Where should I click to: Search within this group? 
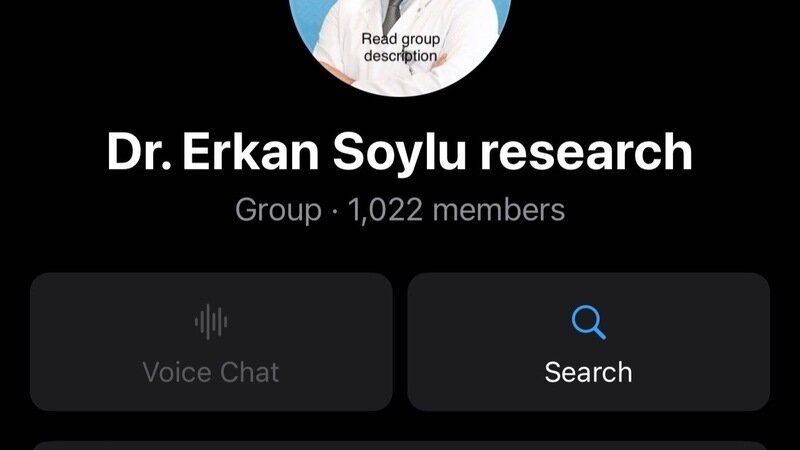click(588, 342)
